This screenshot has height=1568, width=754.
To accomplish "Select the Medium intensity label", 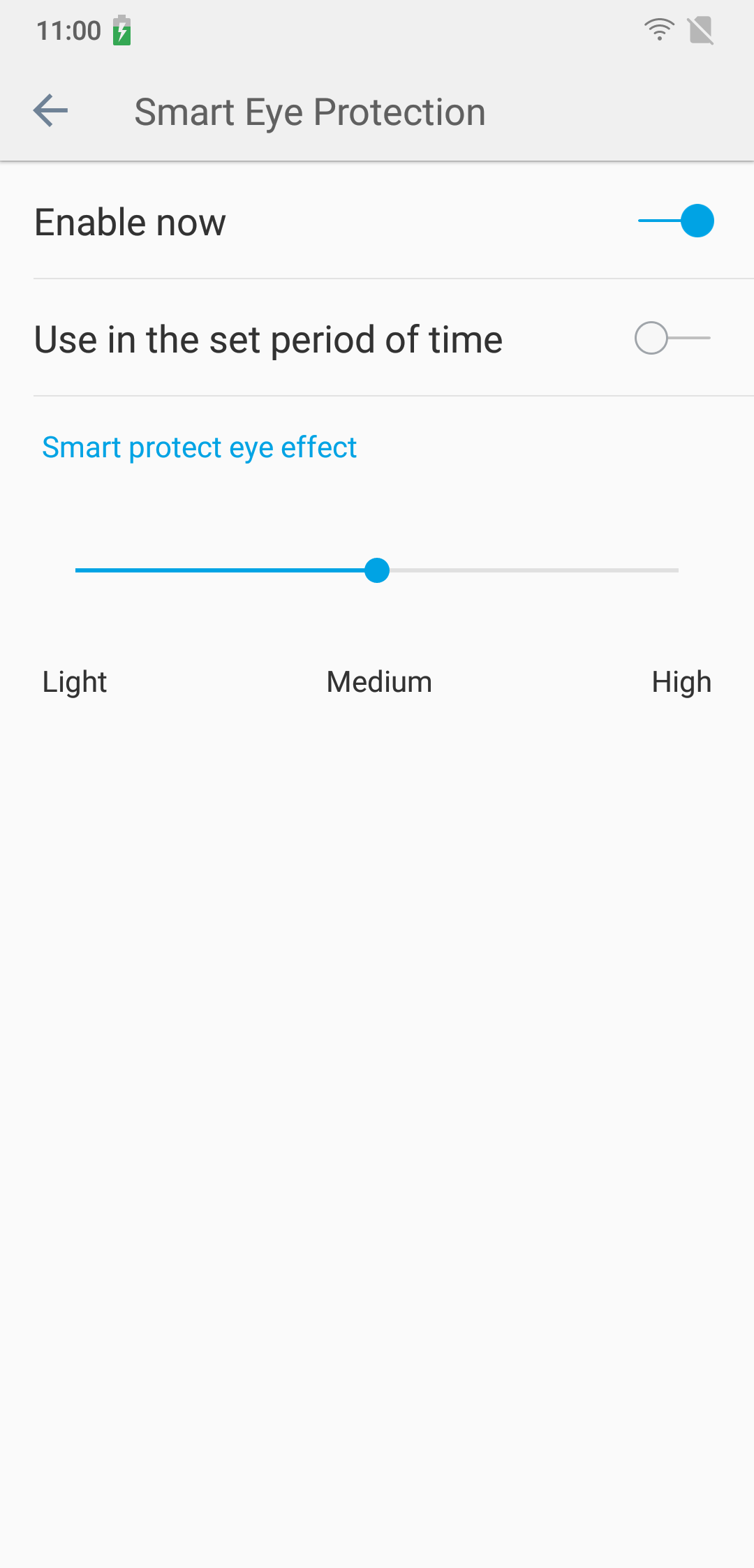I will 378,681.
